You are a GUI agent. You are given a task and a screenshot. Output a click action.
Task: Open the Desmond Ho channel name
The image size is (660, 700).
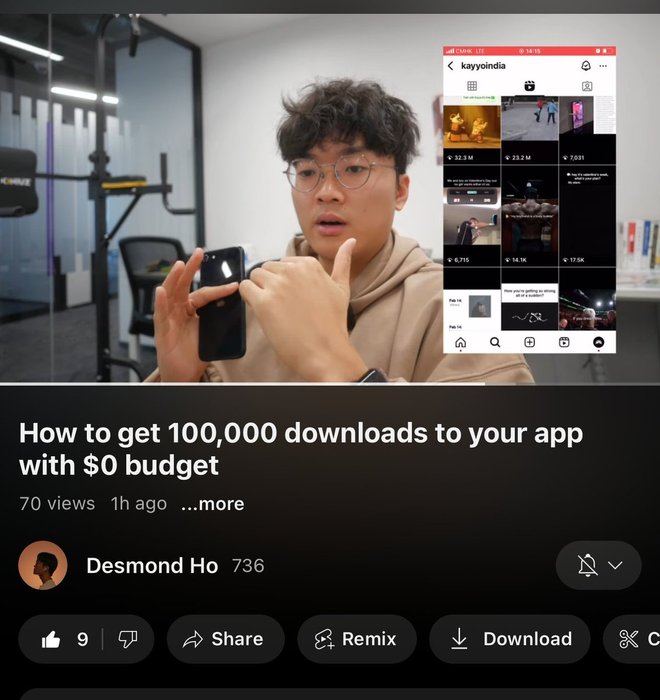click(x=151, y=566)
